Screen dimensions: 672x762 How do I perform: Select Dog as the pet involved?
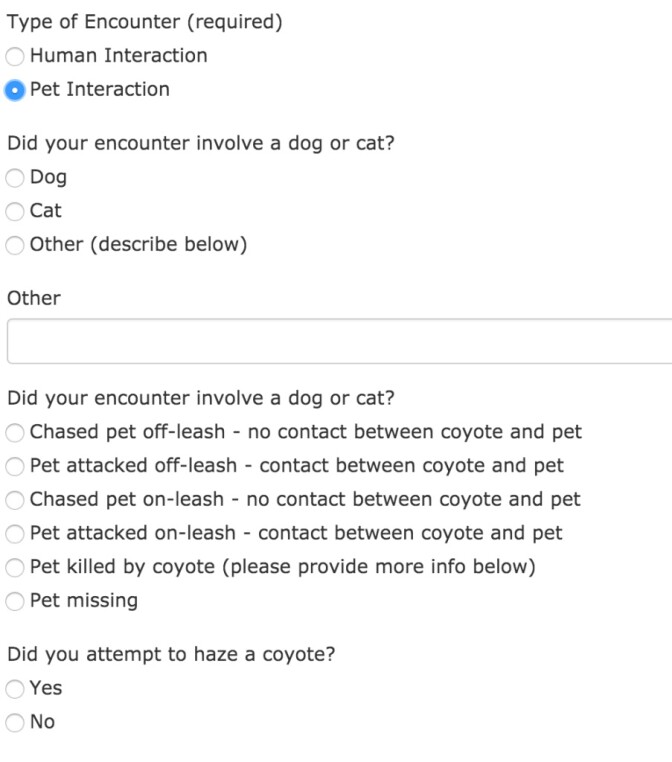15,178
